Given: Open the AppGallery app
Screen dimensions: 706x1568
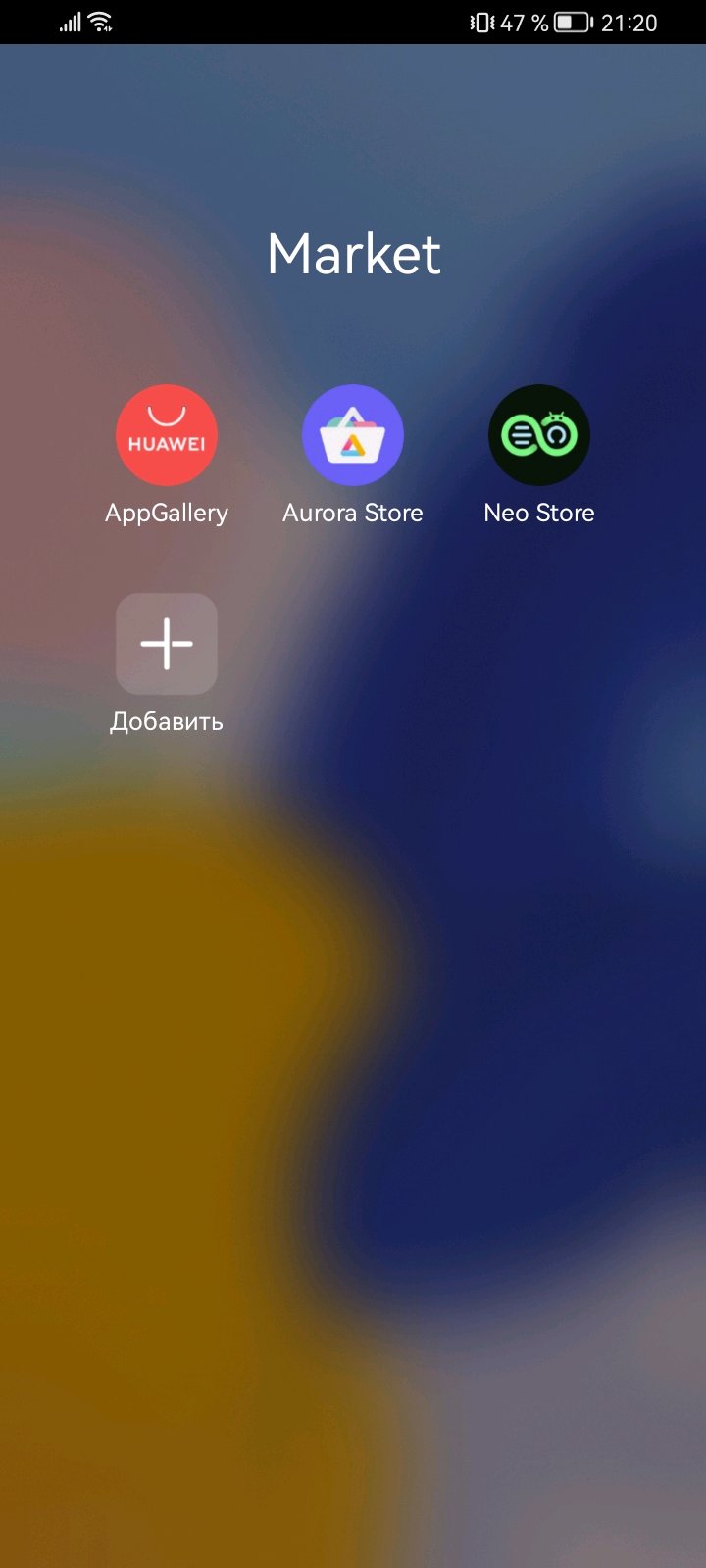Looking at the screenshot, I should [x=167, y=436].
